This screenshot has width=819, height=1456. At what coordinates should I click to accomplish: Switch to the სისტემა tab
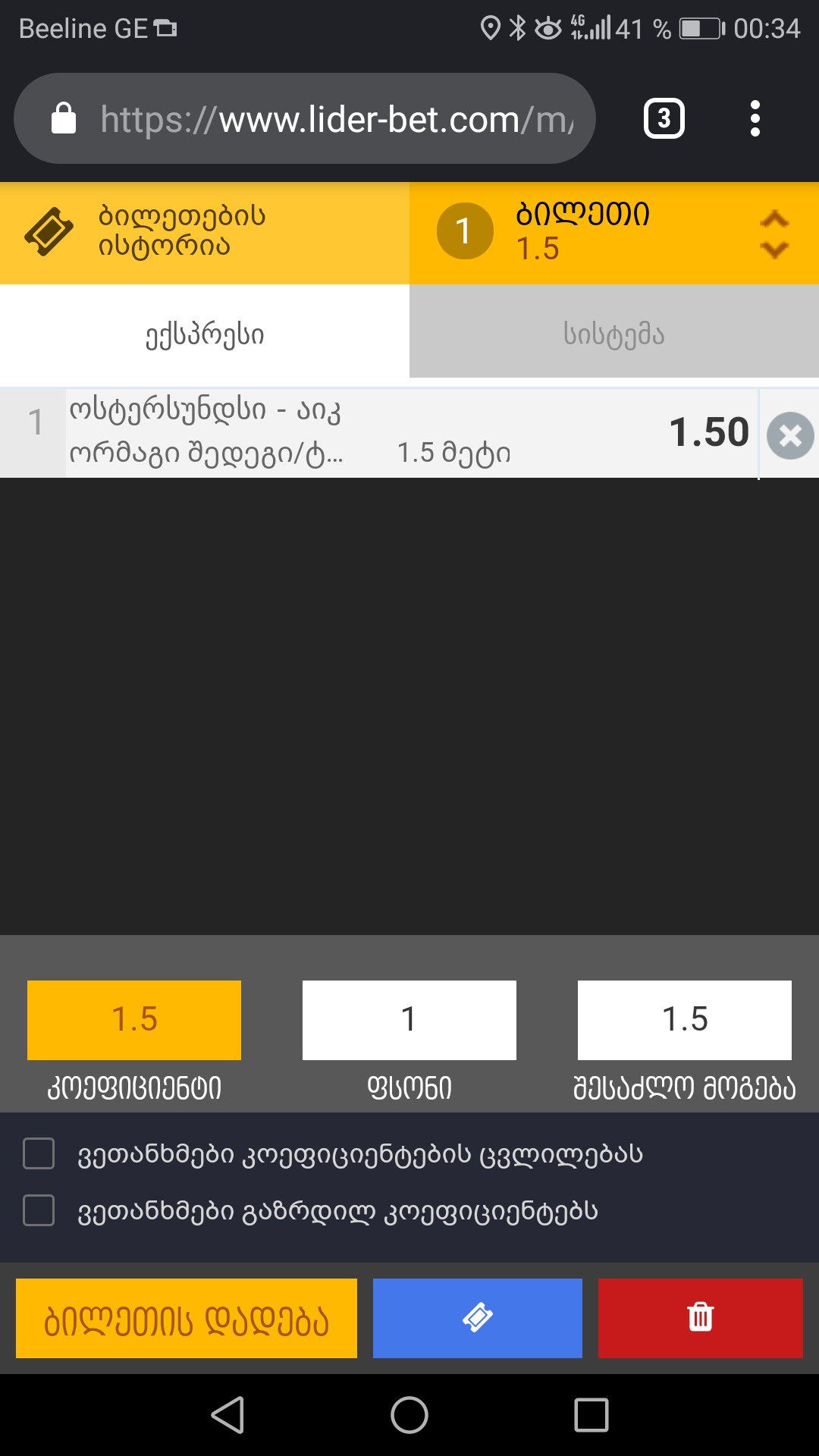(x=613, y=334)
